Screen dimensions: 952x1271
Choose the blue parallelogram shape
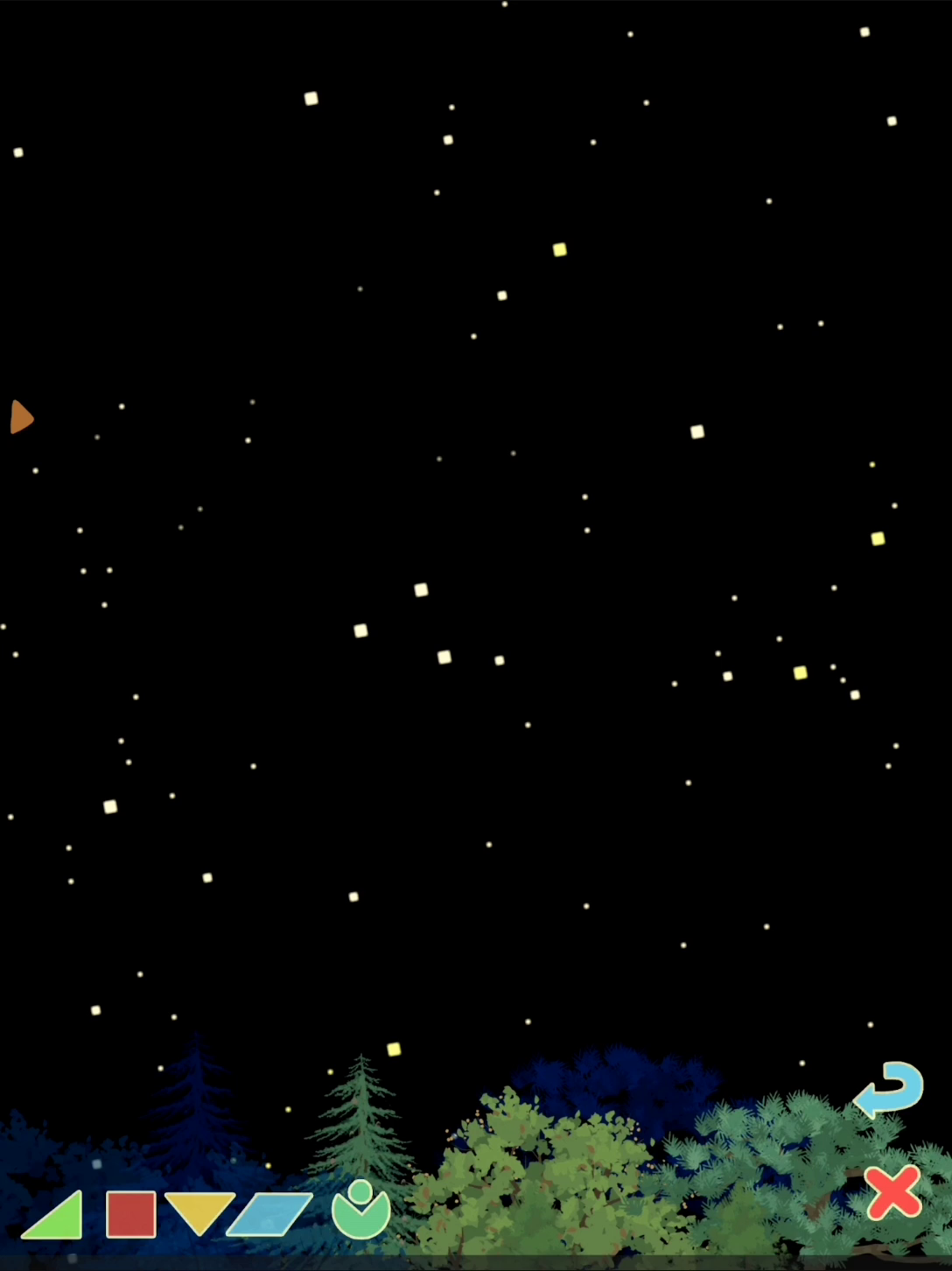(269, 1214)
